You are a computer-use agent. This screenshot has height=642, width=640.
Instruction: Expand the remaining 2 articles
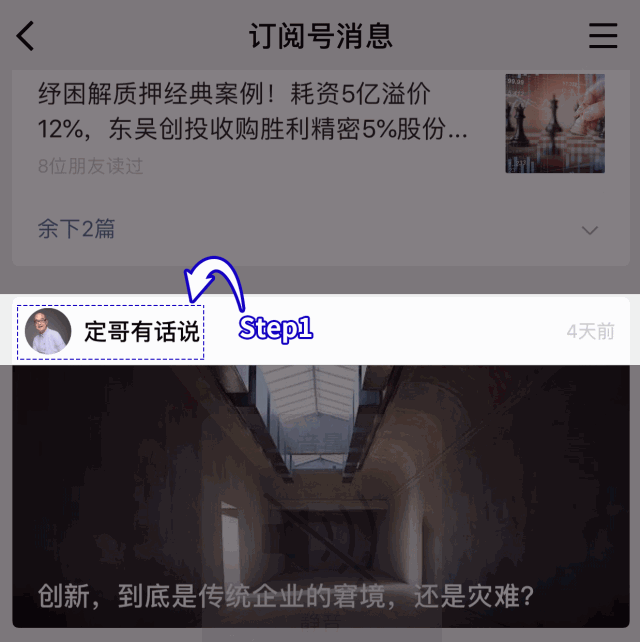pyautogui.click(x=320, y=230)
